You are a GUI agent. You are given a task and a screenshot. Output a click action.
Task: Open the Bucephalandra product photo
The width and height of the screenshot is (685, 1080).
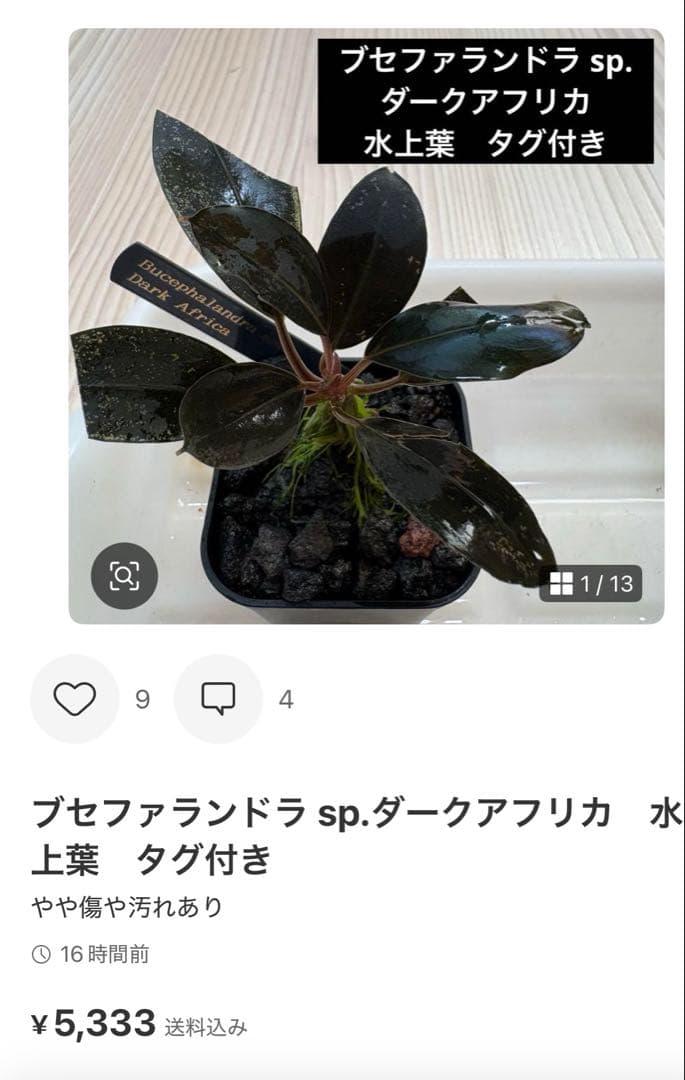[366, 330]
